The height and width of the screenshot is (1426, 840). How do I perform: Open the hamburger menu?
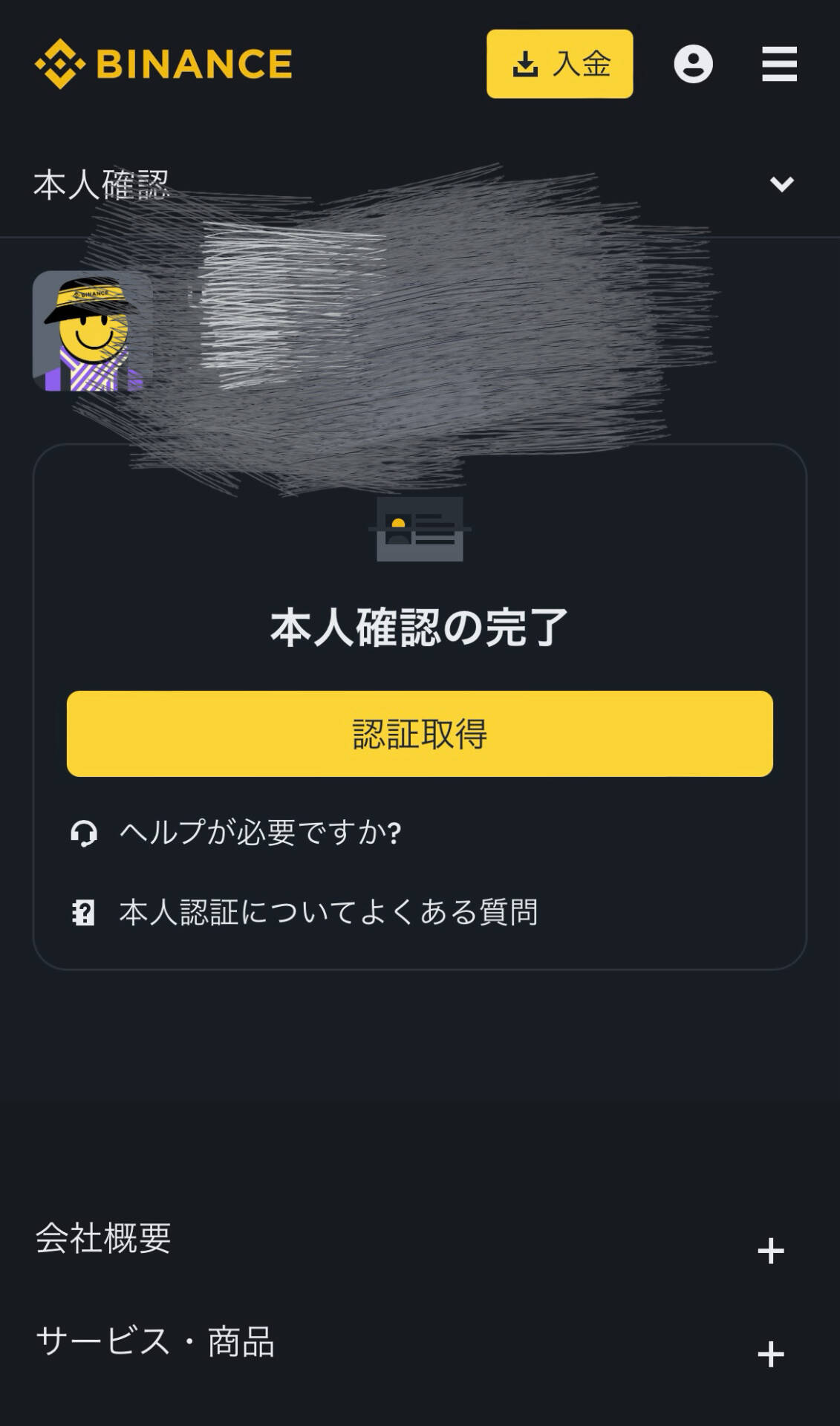779,64
